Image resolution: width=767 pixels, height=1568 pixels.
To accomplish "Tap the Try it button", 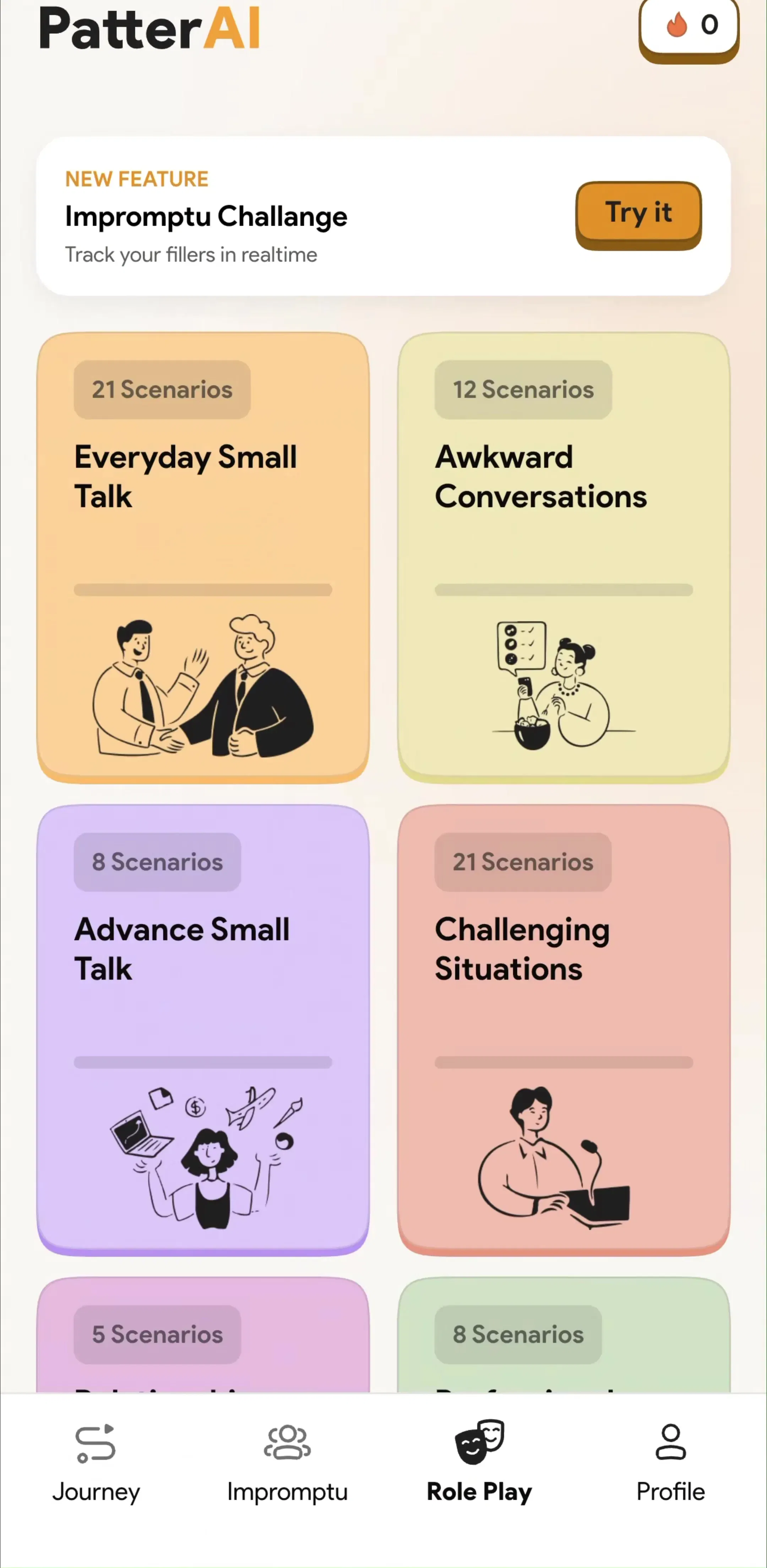I will [638, 215].
